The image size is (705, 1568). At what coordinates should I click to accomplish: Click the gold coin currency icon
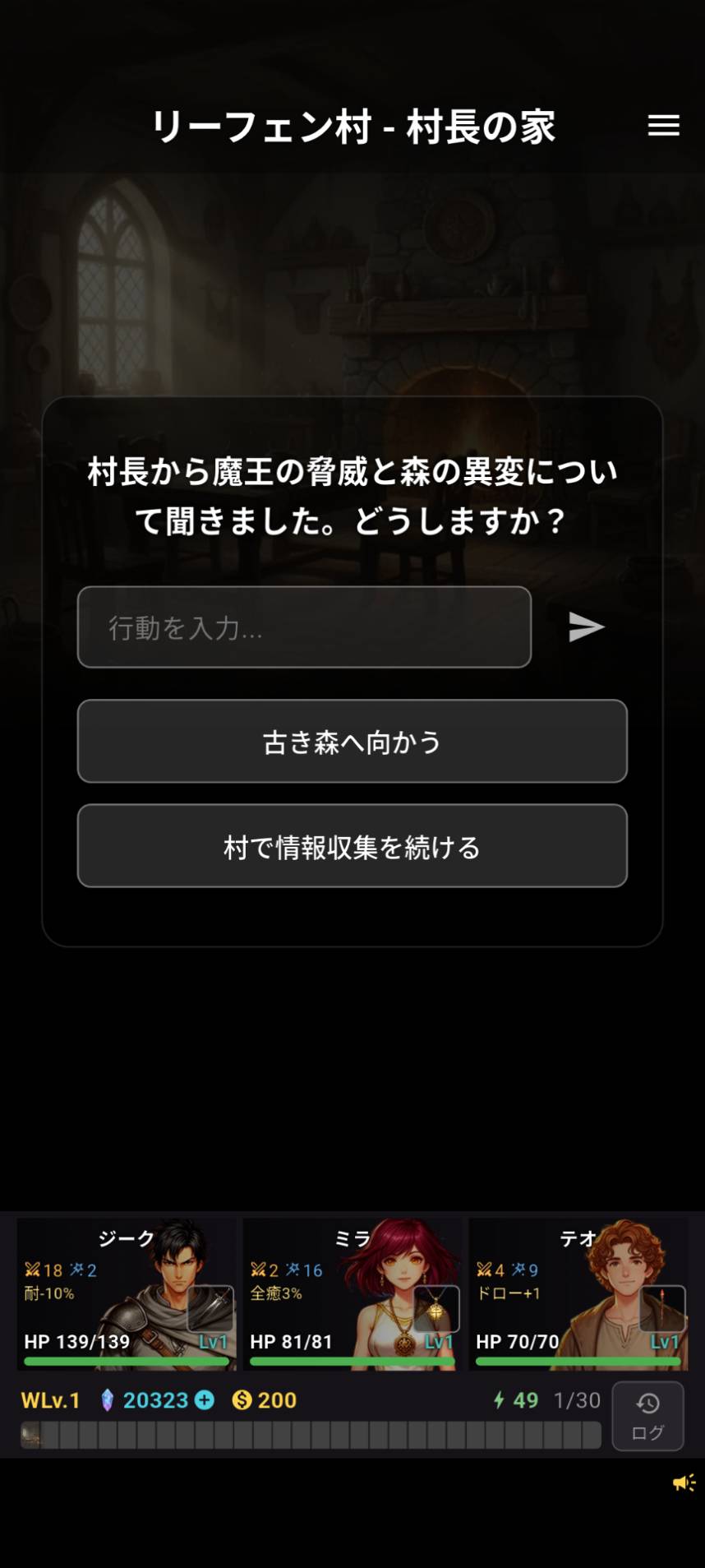(242, 1400)
